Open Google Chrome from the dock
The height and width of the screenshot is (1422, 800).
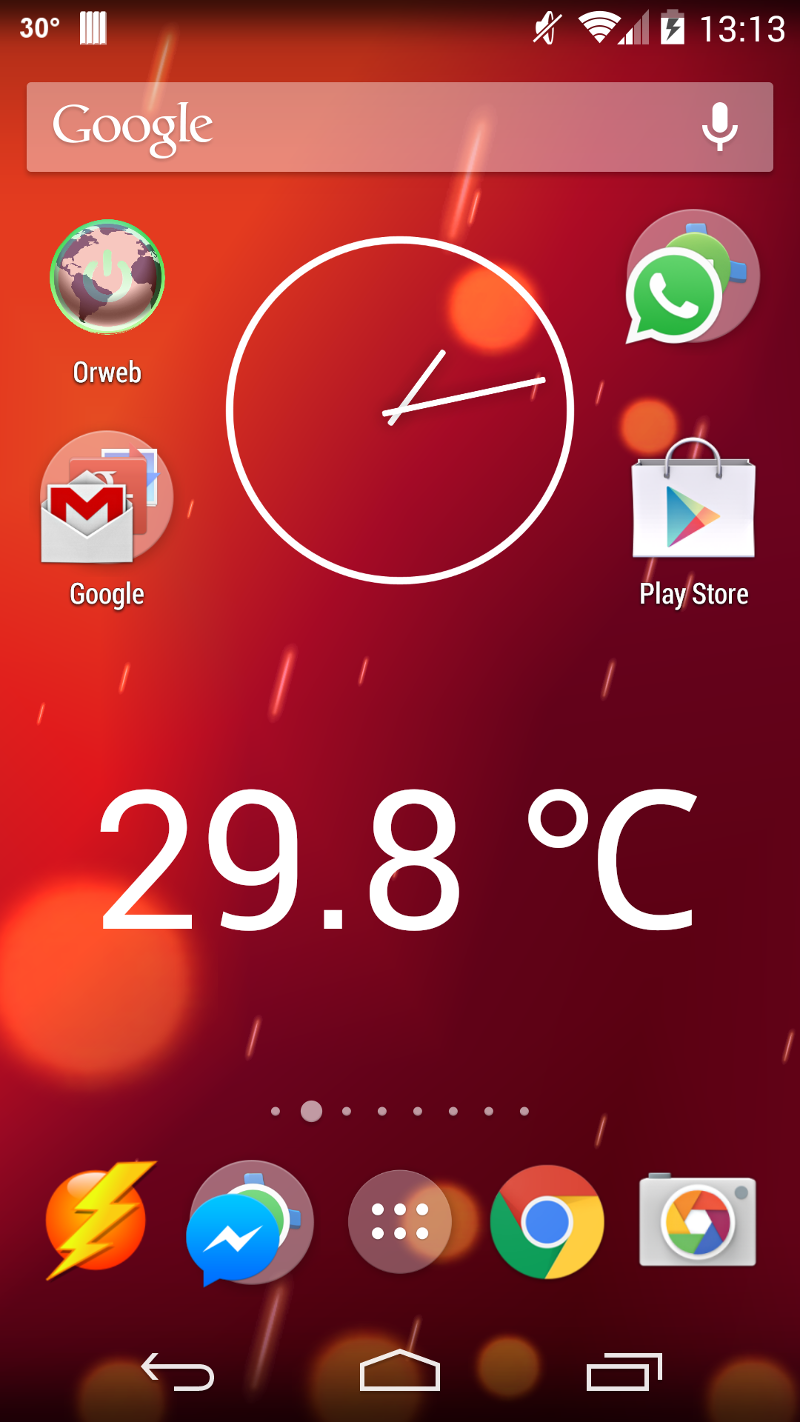[x=547, y=1222]
